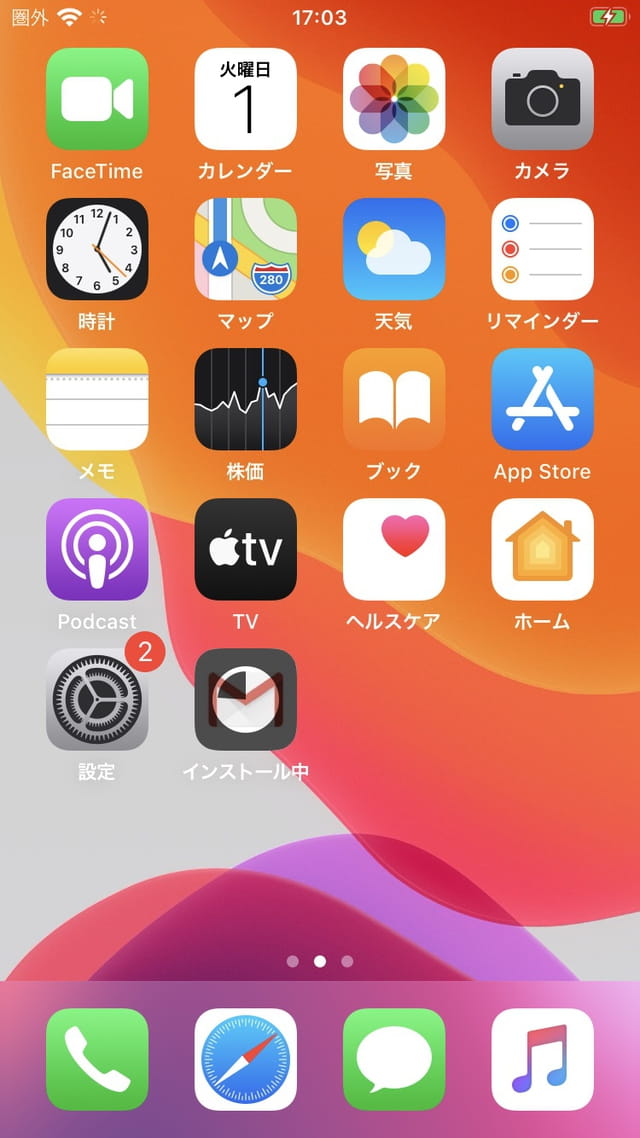Open 設定 (Settings) with badge 2

[97, 699]
